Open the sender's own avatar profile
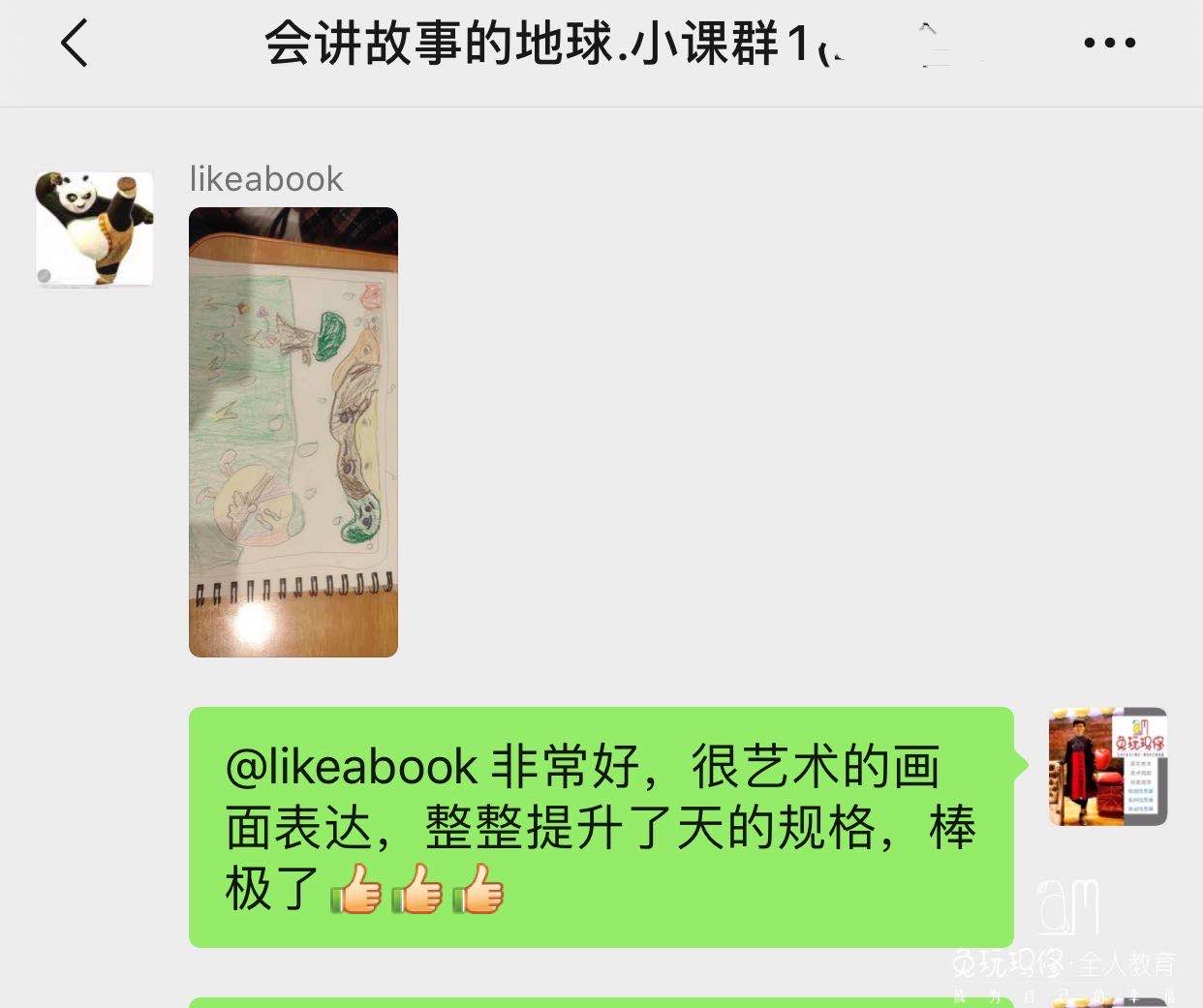1203x1008 pixels. [1107, 767]
